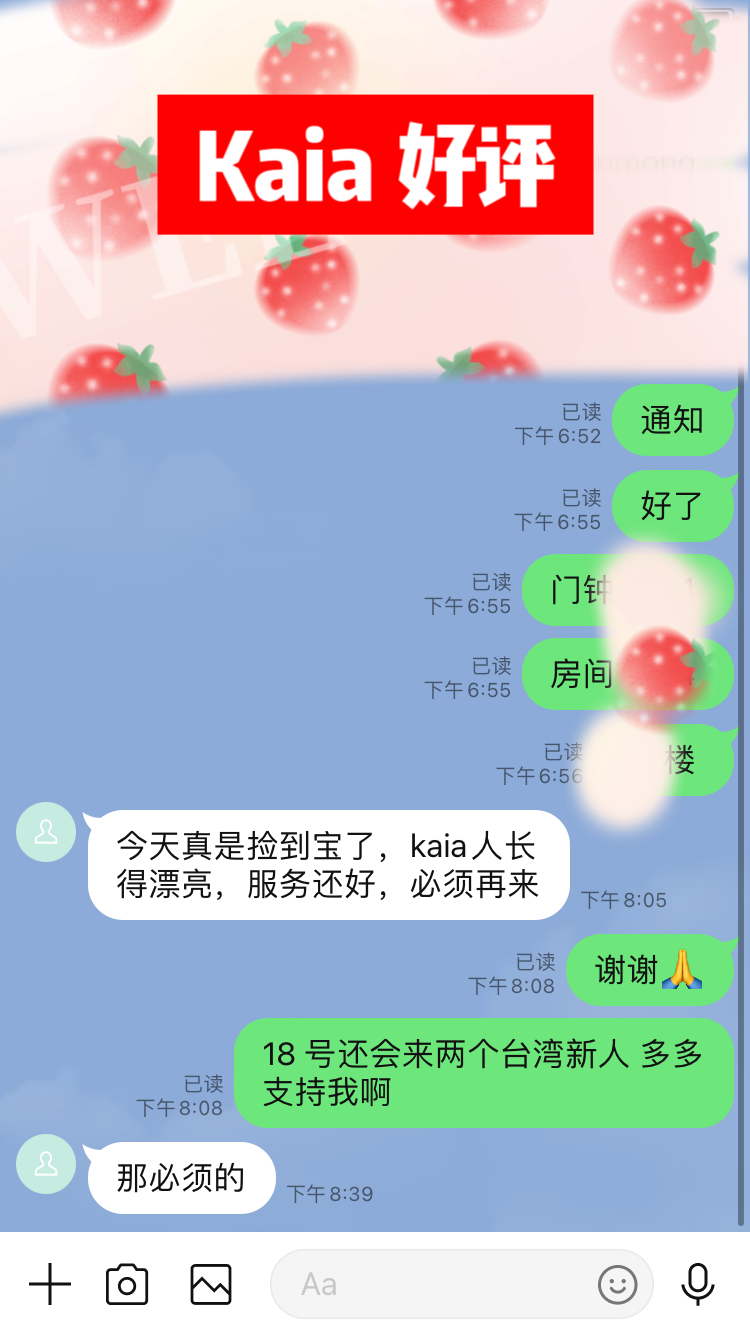This screenshot has height=1334, width=750.
Task: Open sender's avatar beside "那必须的" message
Action: 46,1164
